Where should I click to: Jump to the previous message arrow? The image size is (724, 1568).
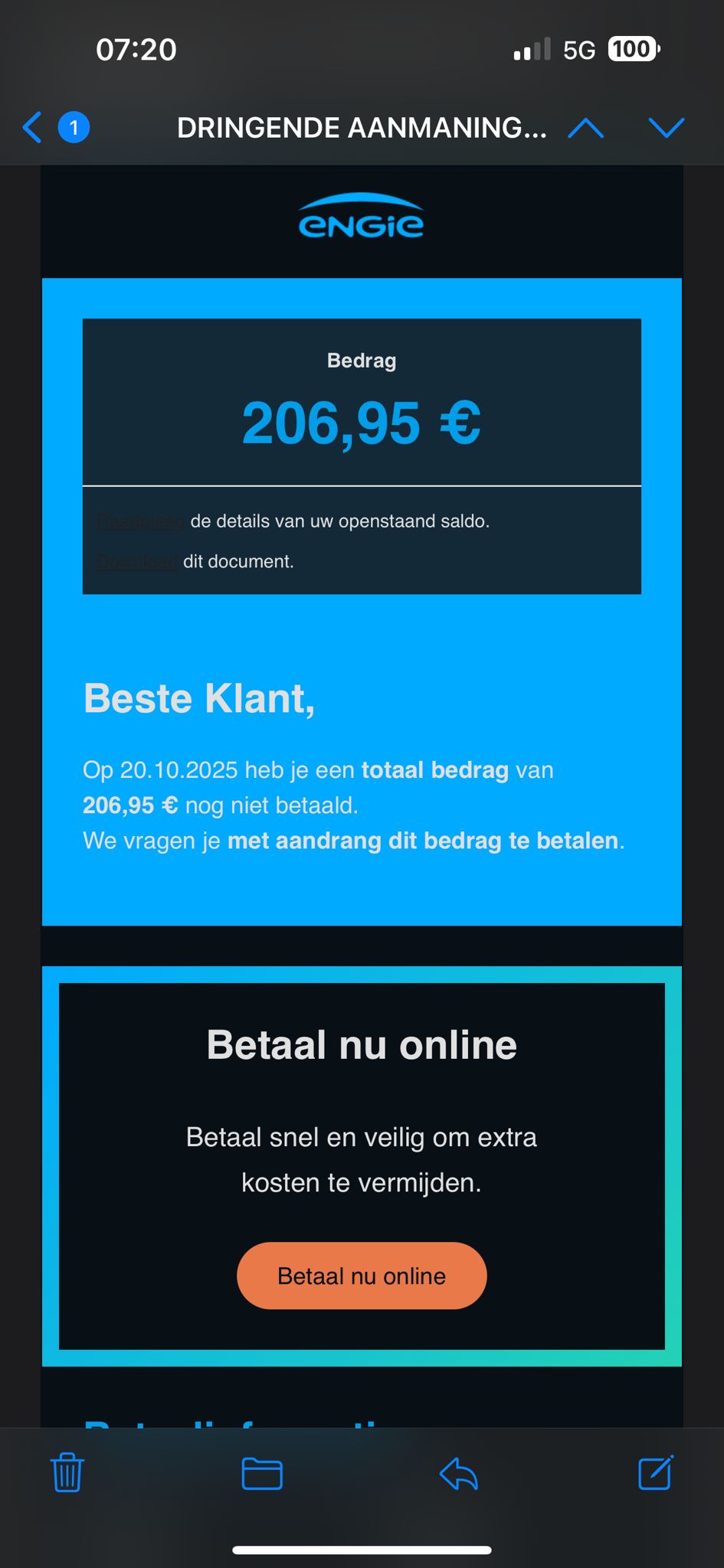(x=586, y=128)
